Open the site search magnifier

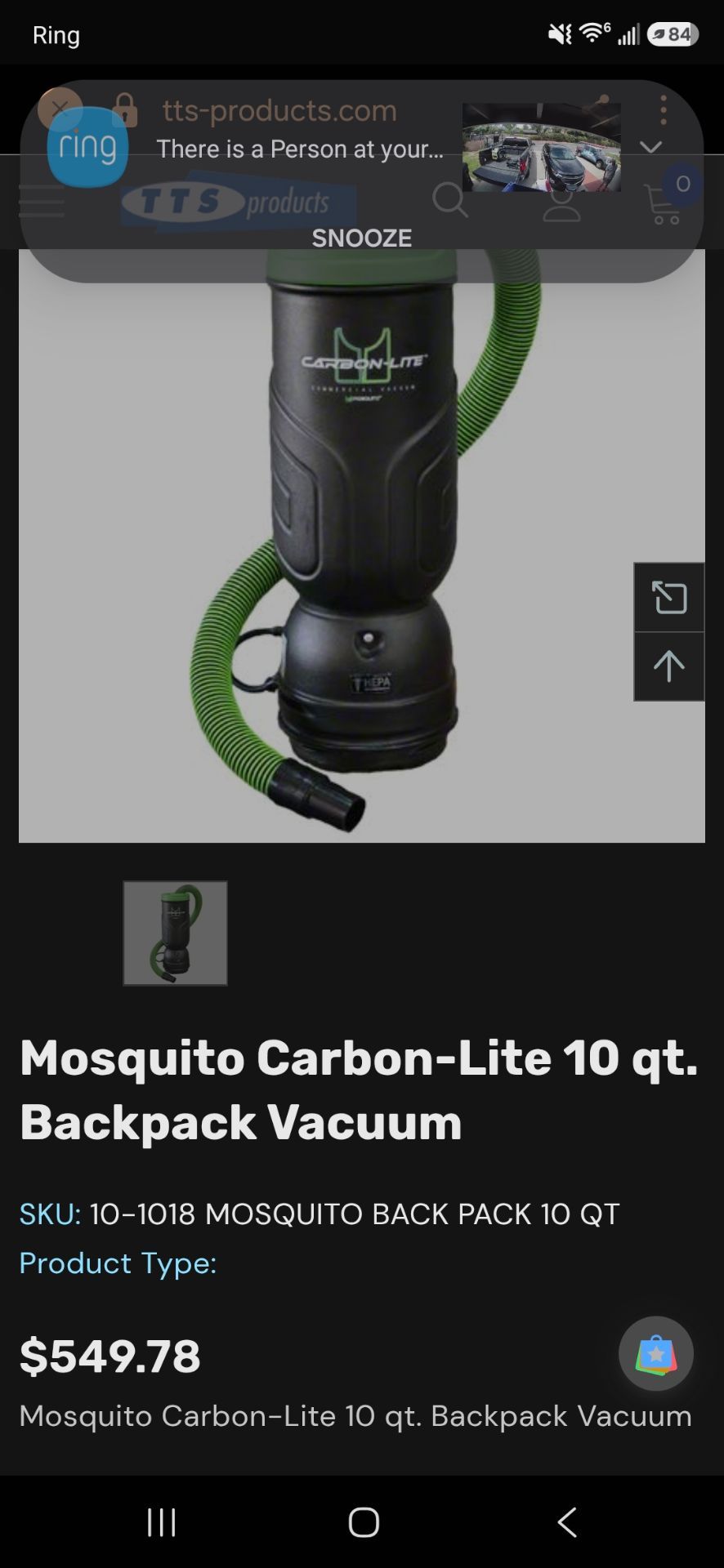click(x=449, y=200)
